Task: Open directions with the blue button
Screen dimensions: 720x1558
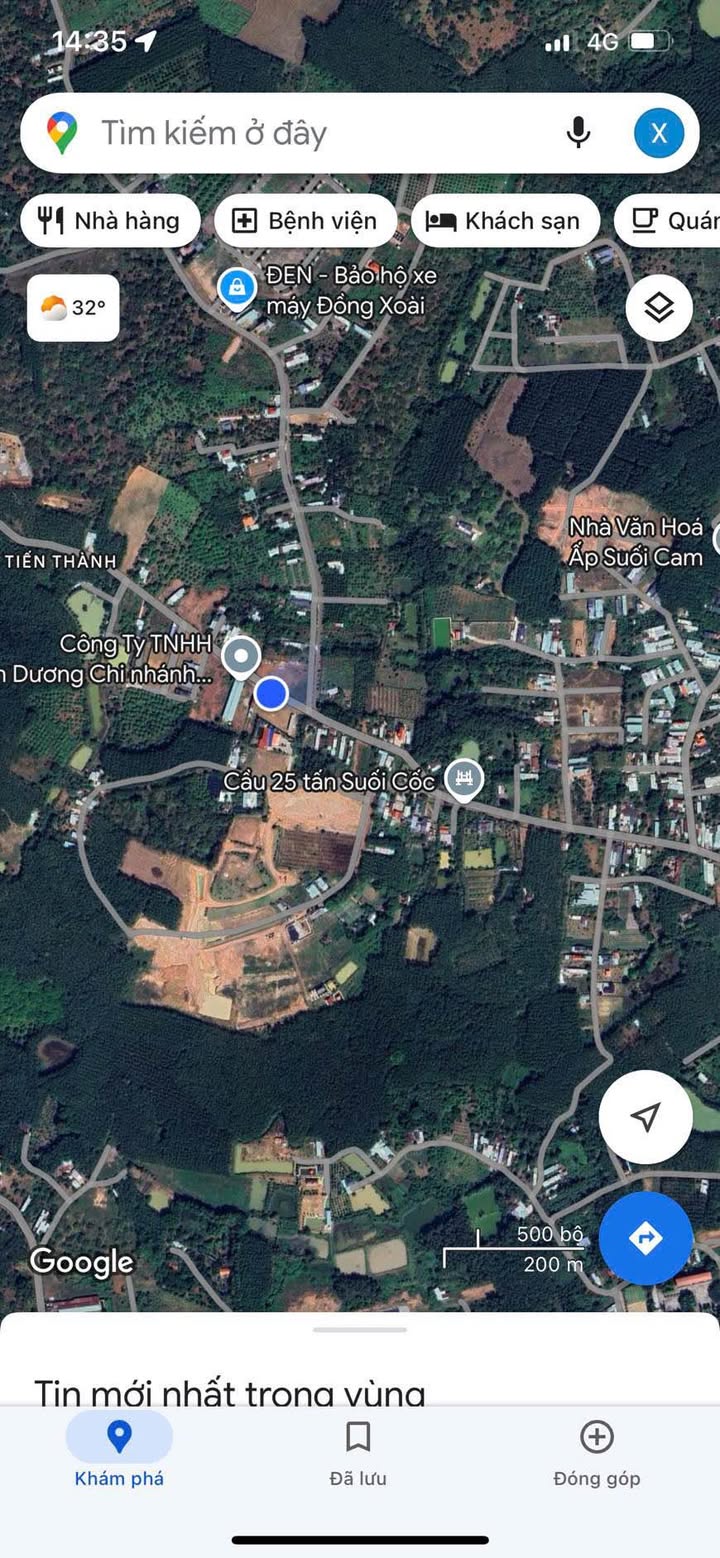Action: point(645,1238)
